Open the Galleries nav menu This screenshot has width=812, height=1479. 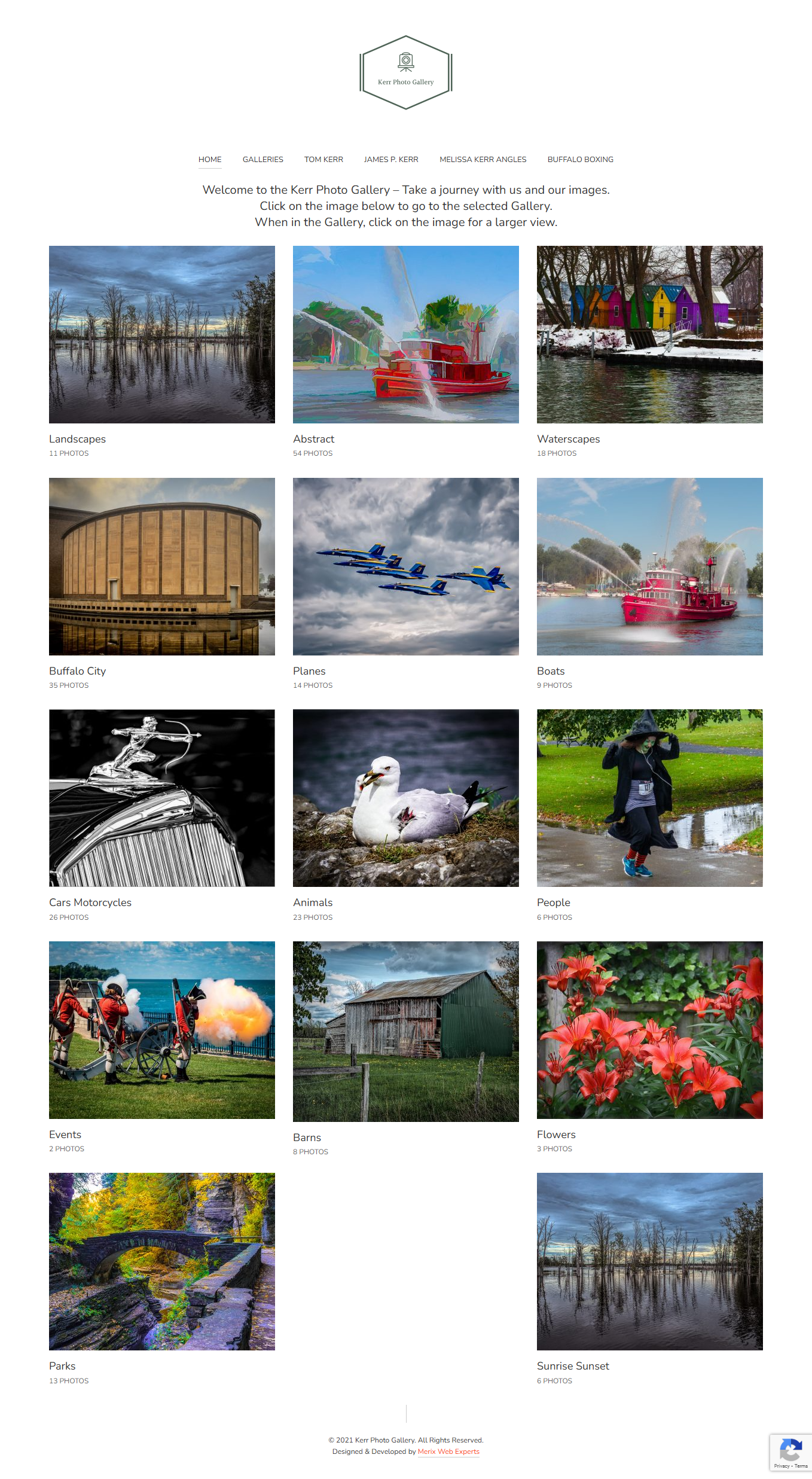262,159
